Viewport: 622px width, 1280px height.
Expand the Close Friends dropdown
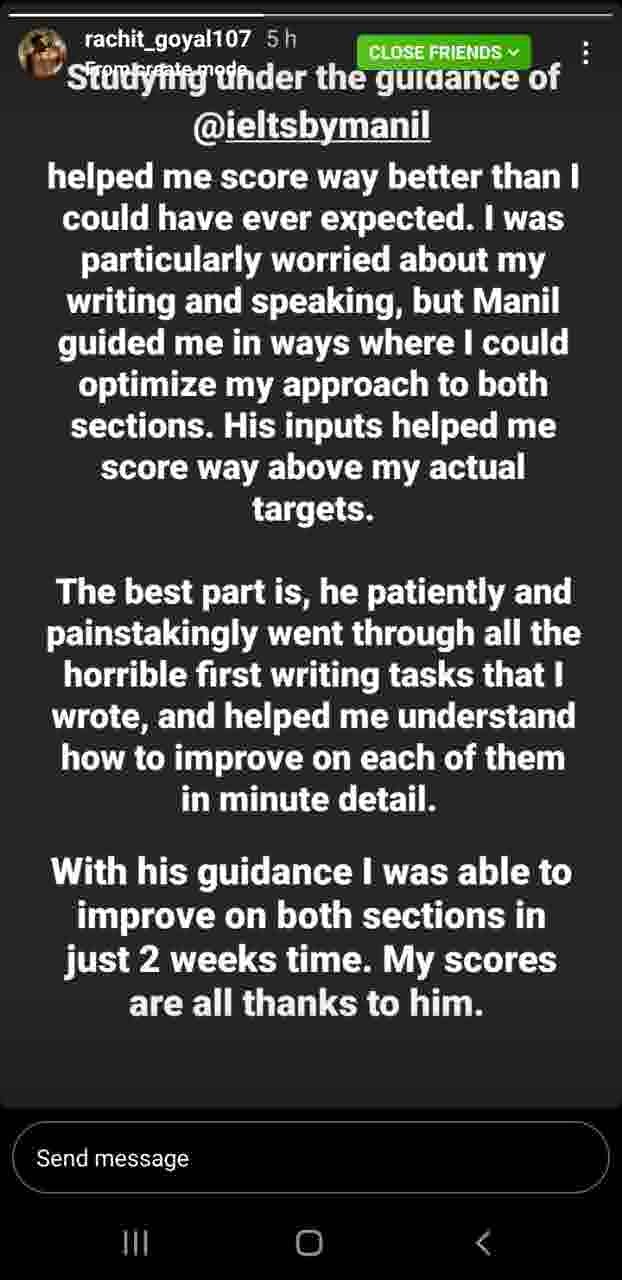point(444,52)
